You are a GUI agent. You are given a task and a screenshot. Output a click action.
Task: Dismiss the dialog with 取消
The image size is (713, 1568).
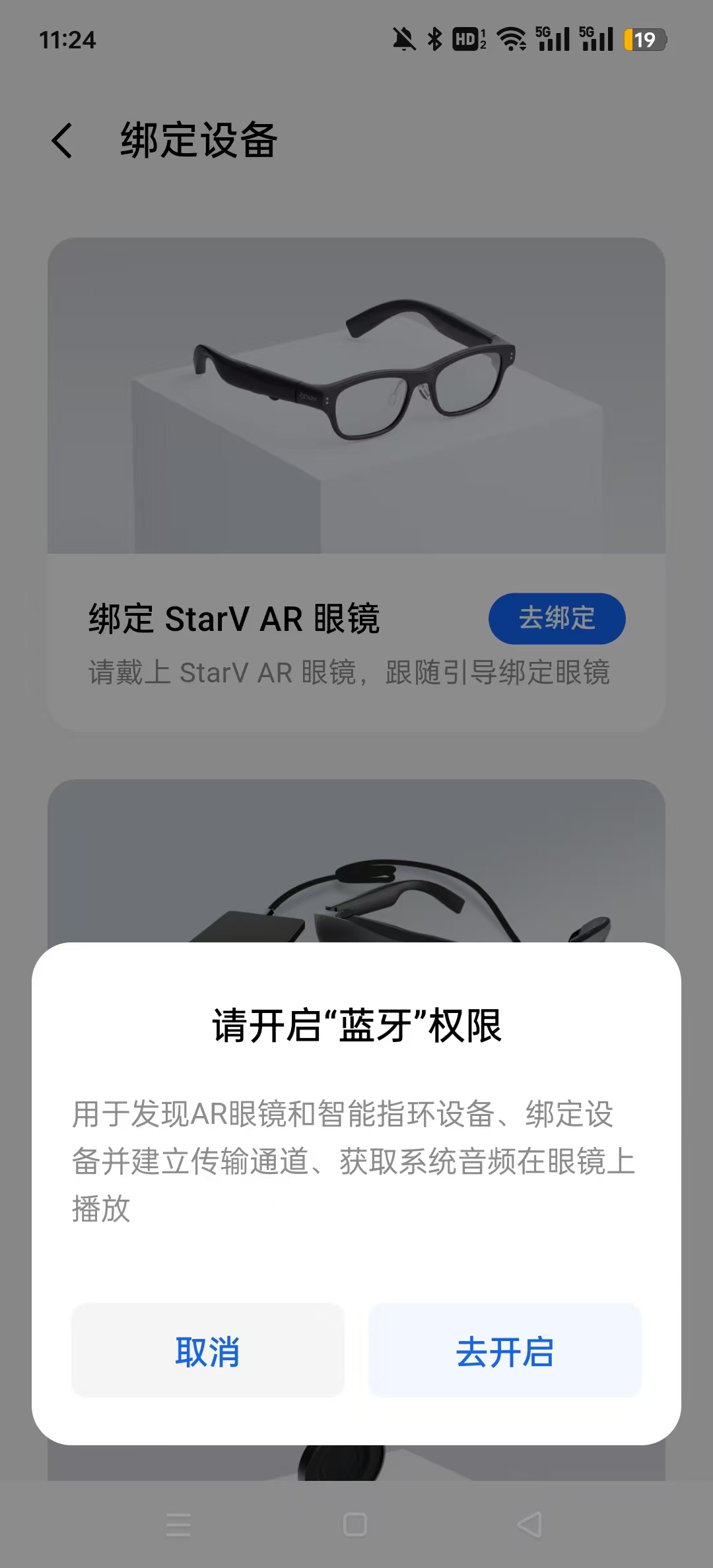[207, 1352]
